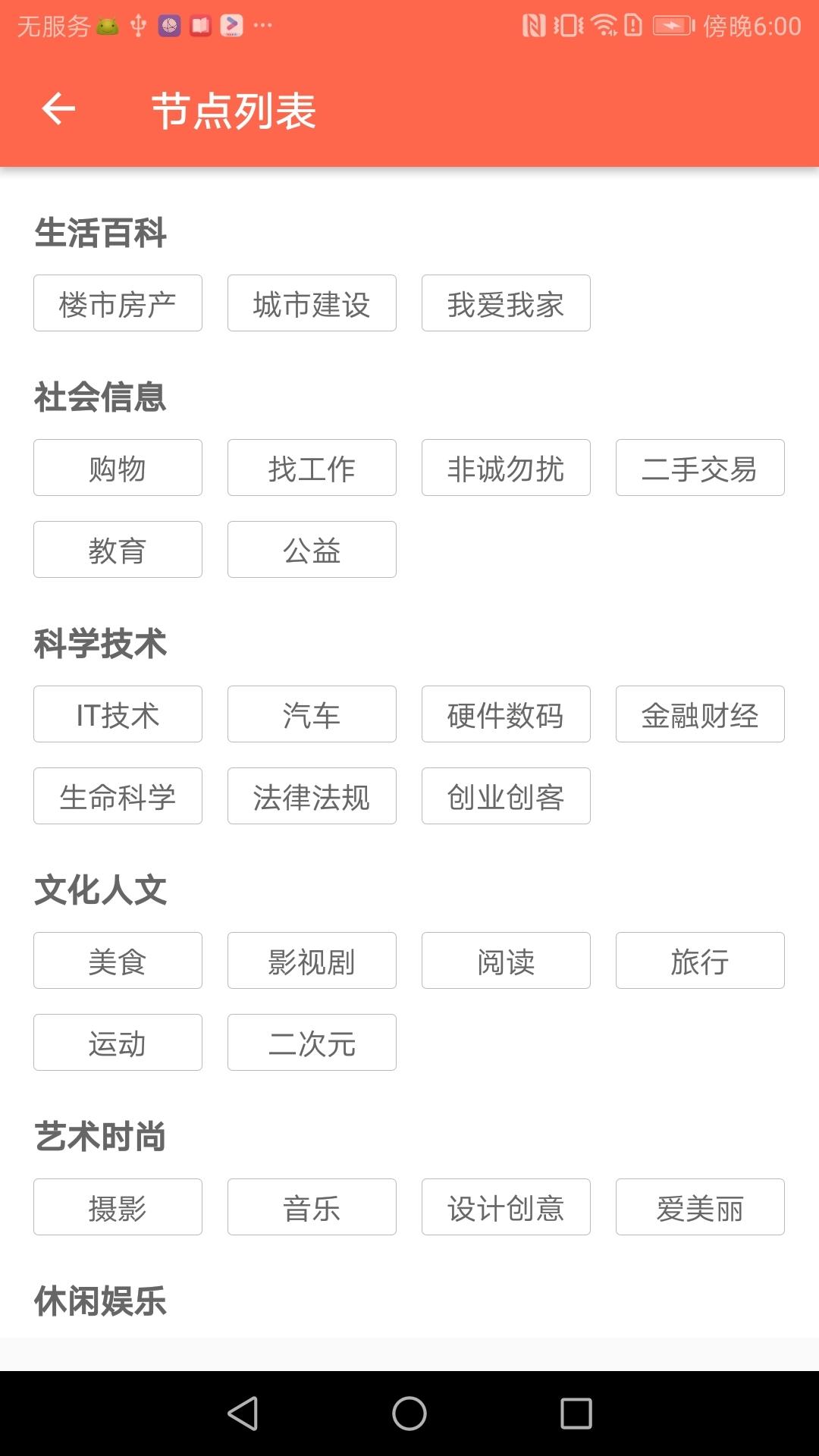Open the 硬件数码 node
This screenshot has height=1456, width=819.
[x=506, y=714]
